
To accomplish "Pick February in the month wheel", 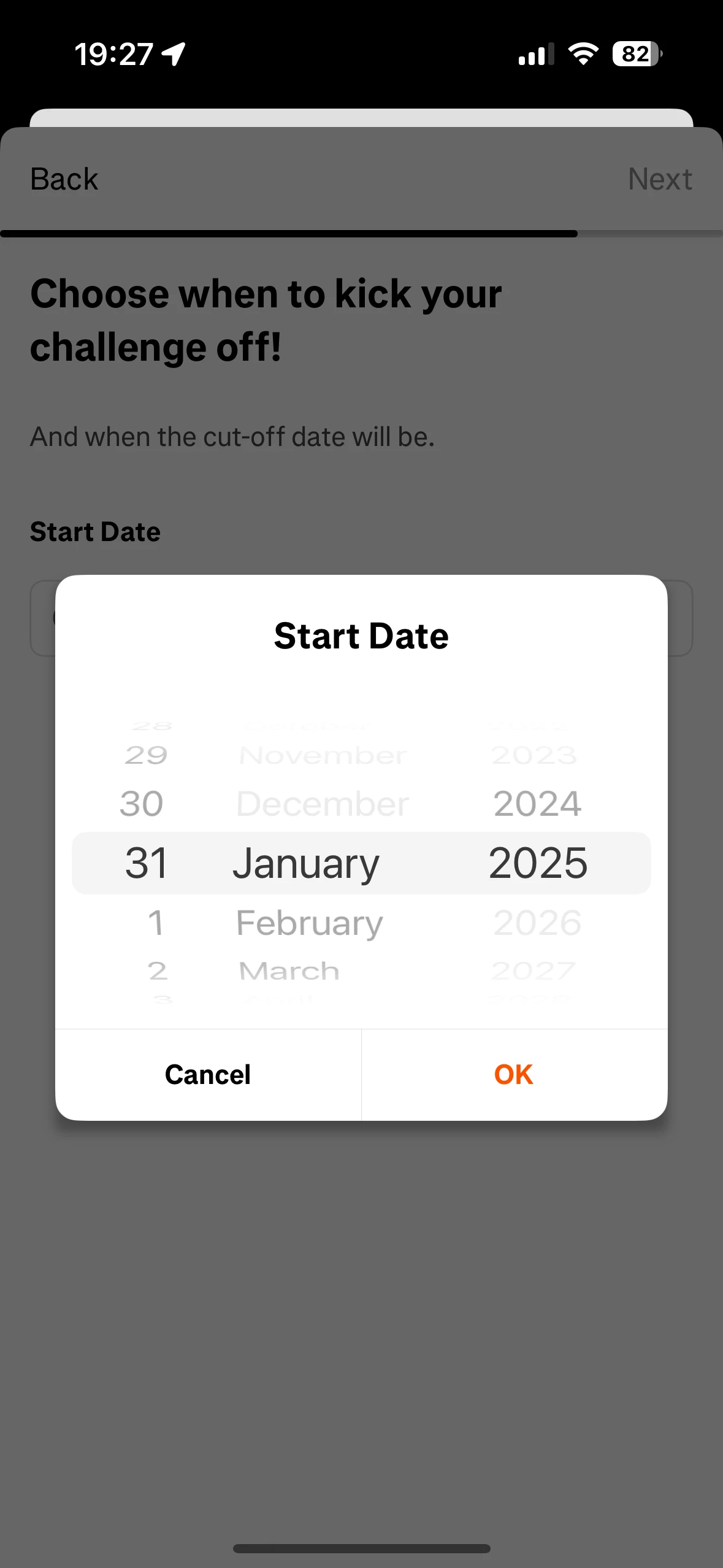I will (x=310, y=923).
